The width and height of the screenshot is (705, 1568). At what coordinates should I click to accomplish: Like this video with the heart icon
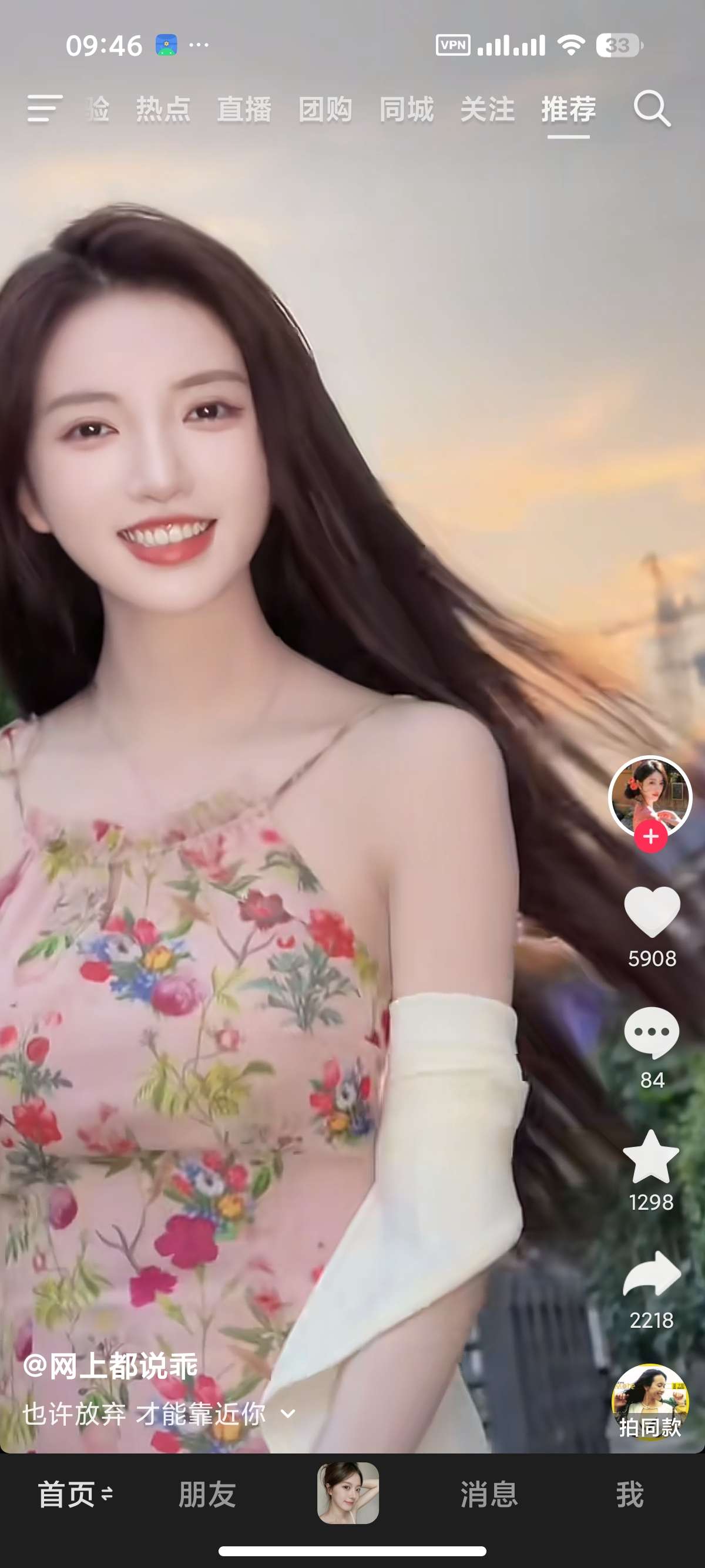(x=652, y=911)
